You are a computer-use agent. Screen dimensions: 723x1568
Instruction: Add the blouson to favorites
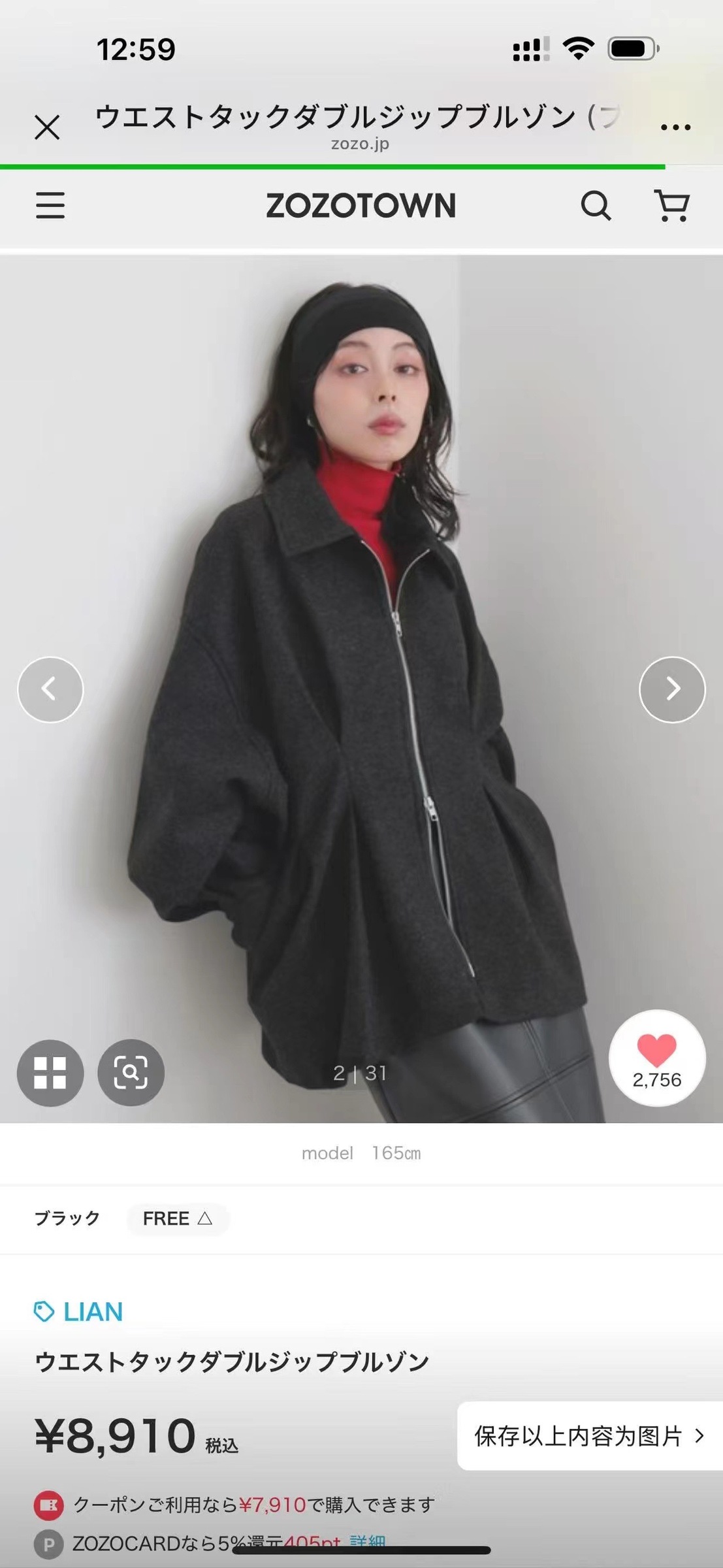(657, 1058)
